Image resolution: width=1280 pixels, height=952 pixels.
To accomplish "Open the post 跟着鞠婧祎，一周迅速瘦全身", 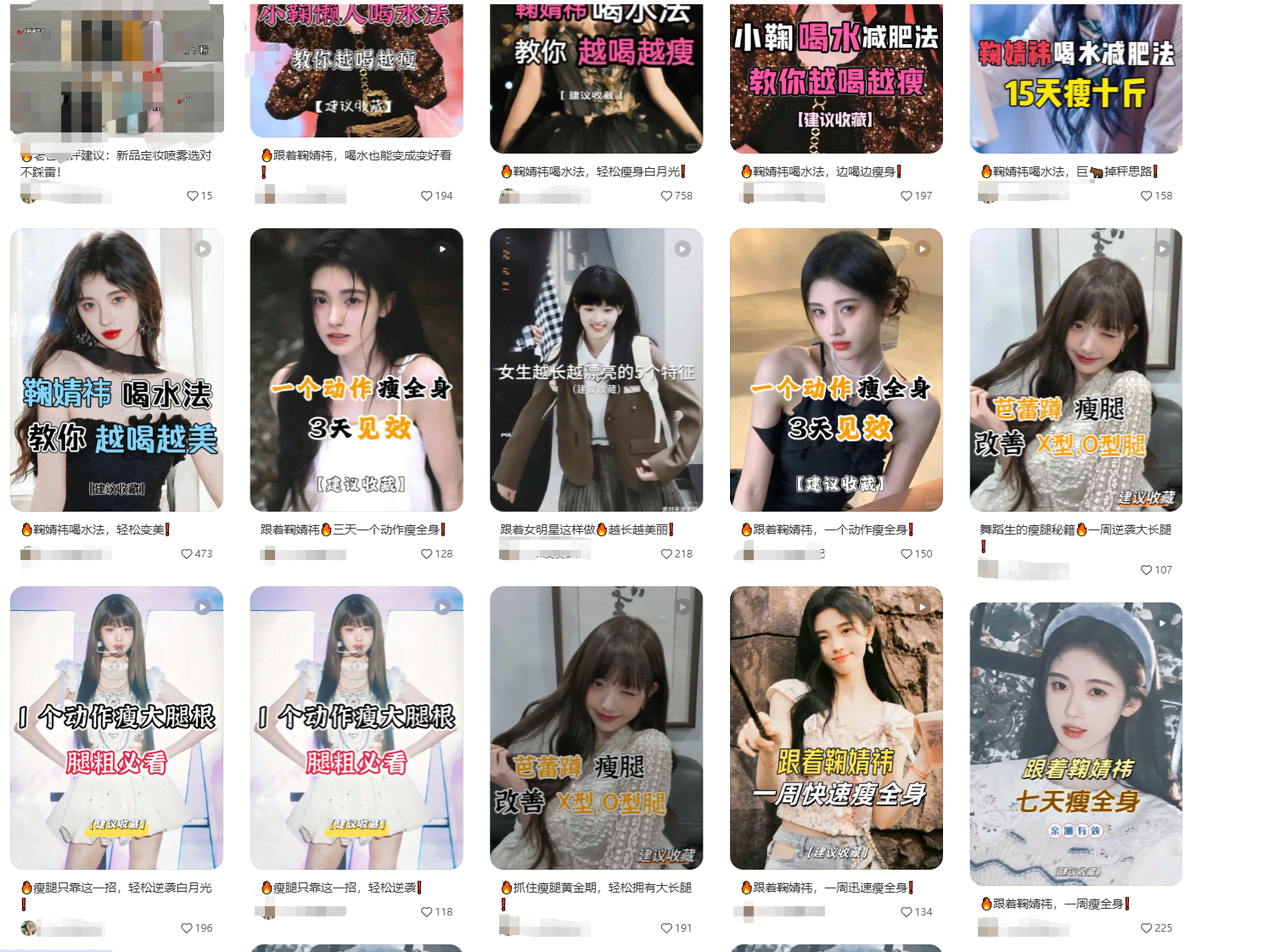I will pos(836,727).
